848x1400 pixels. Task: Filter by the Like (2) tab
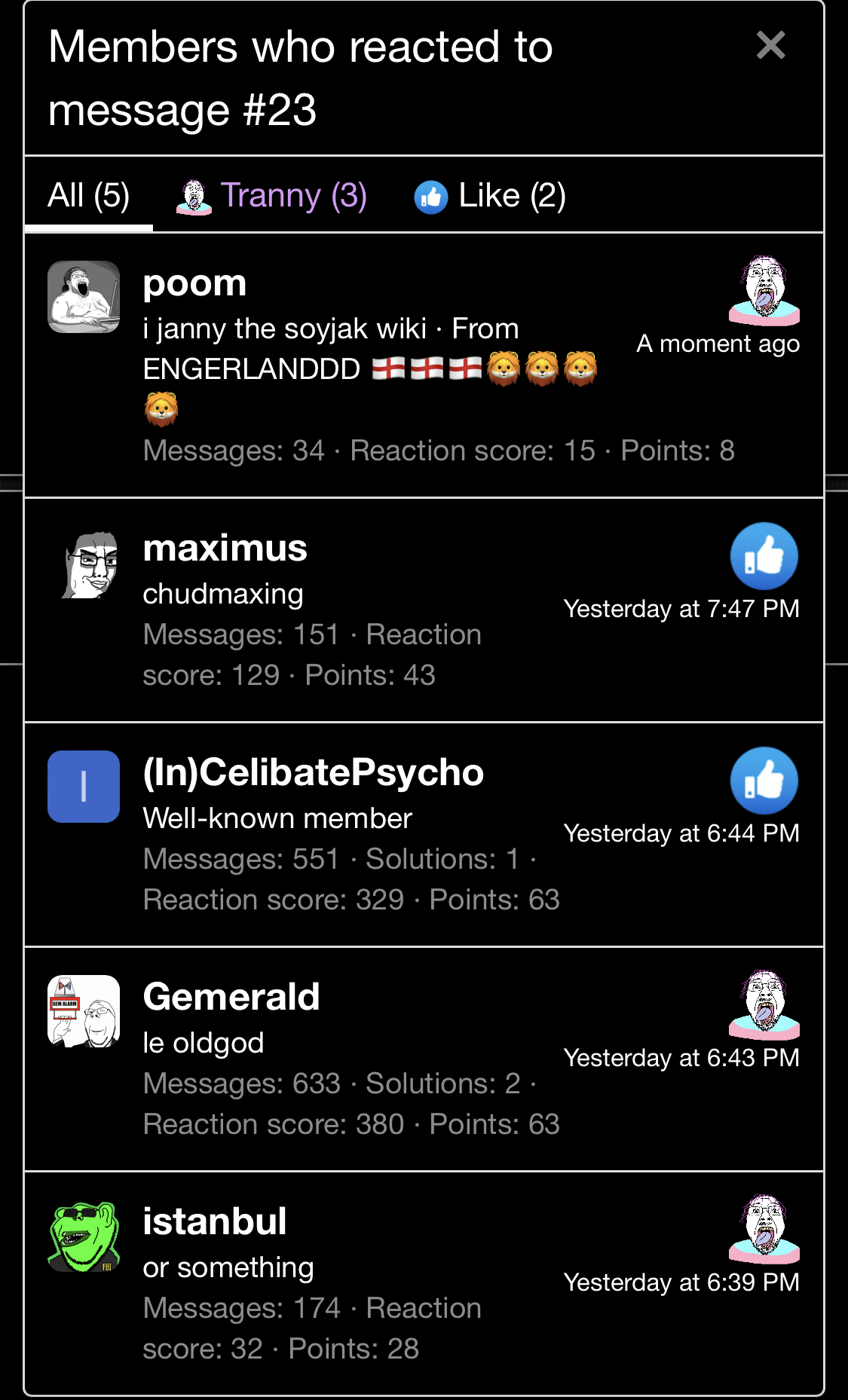490,196
